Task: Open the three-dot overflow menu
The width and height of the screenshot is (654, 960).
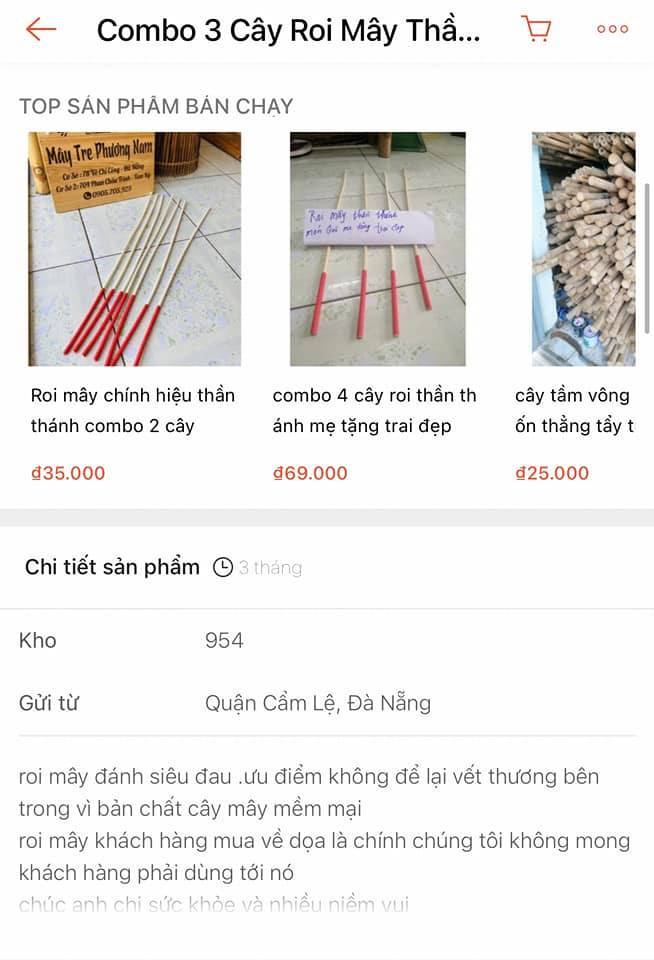Action: coord(612,29)
